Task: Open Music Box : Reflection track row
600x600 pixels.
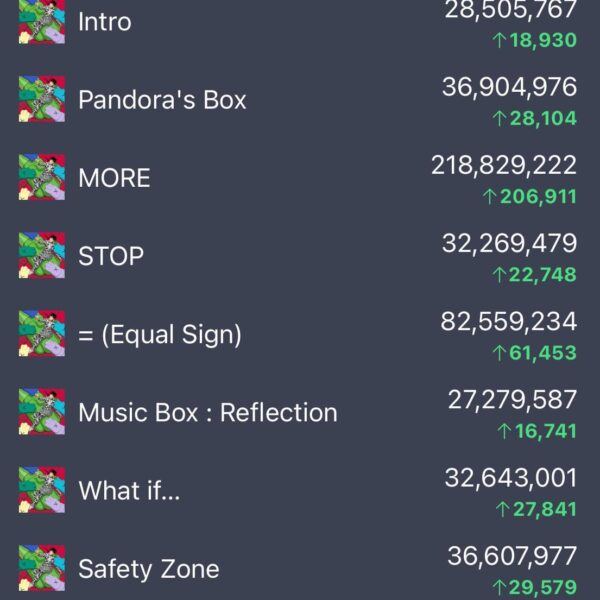Action: [207, 412]
